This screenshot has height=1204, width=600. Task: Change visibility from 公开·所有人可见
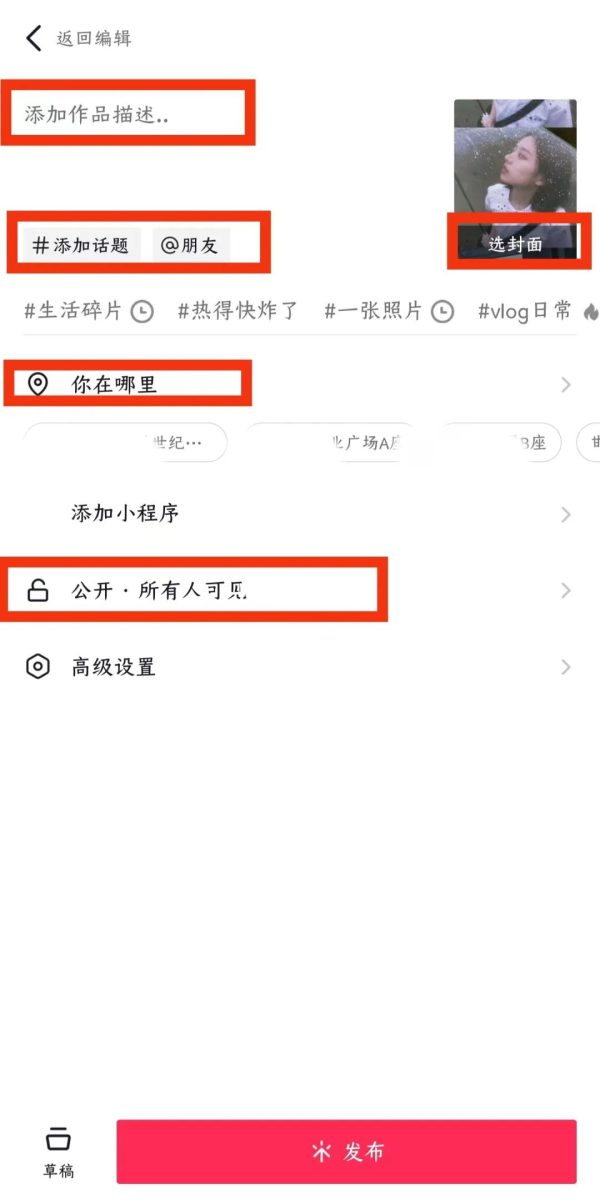tap(300, 590)
